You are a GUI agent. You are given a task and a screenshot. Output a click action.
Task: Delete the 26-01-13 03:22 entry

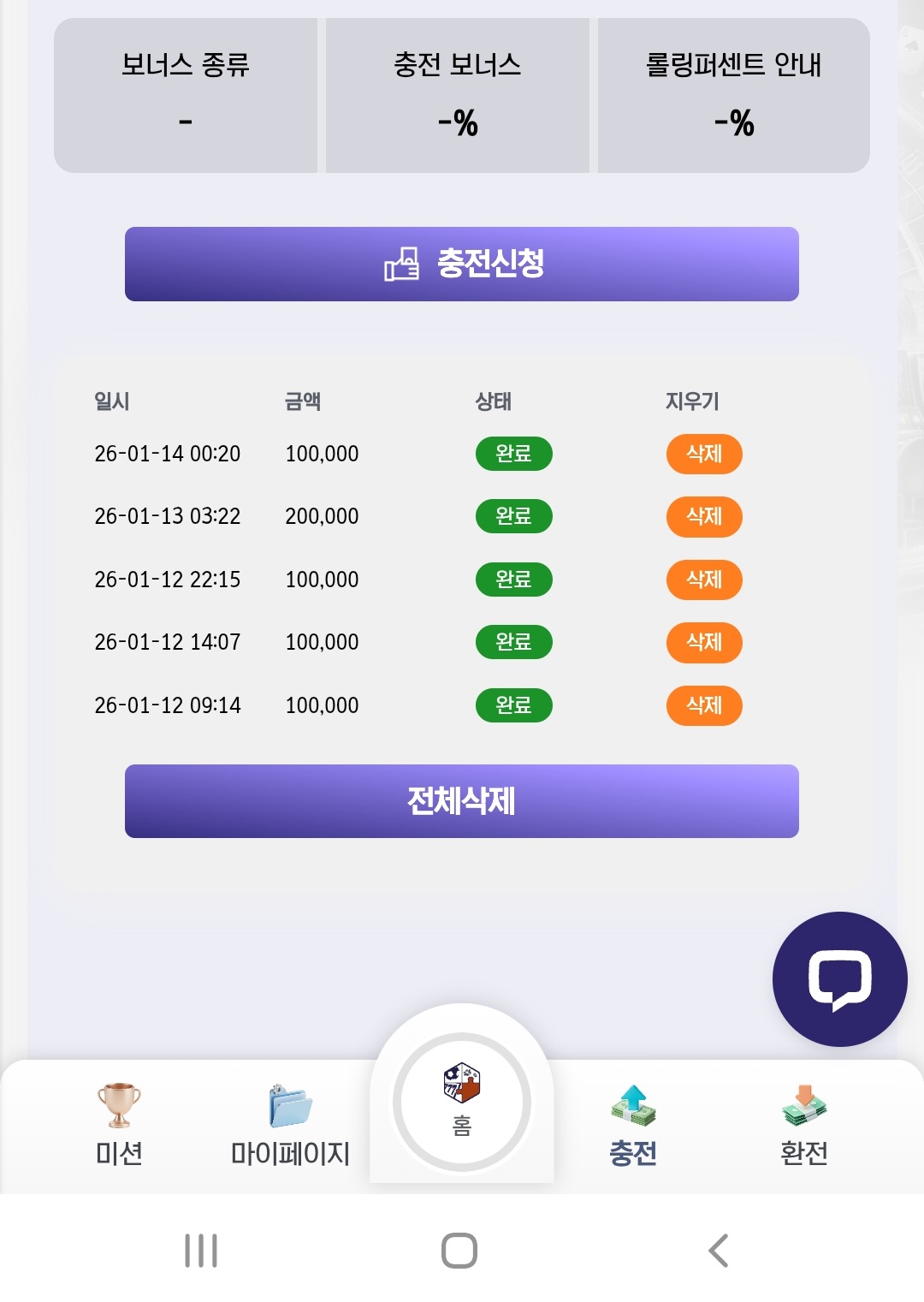click(703, 517)
